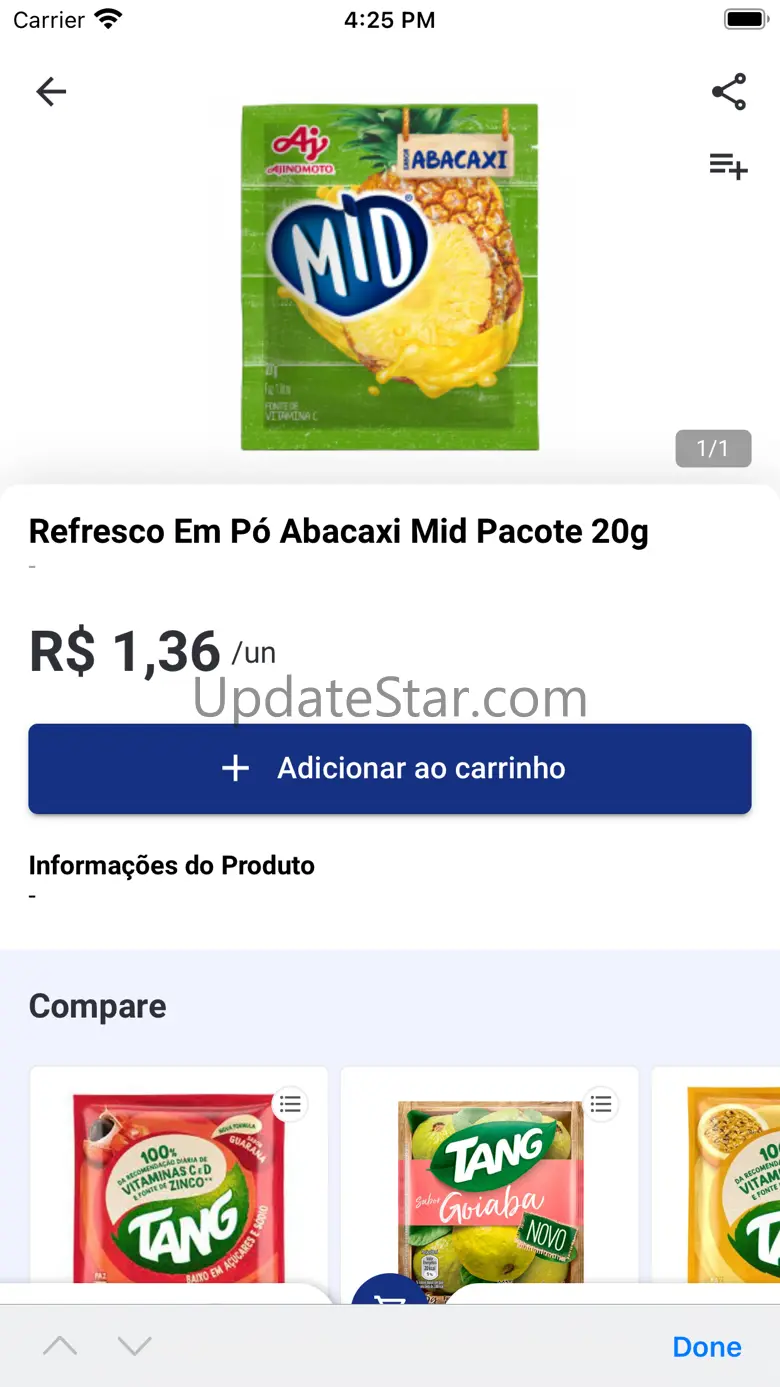Open the Tang Guaraná product card
The image size is (780, 1387).
coord(179,1185)
